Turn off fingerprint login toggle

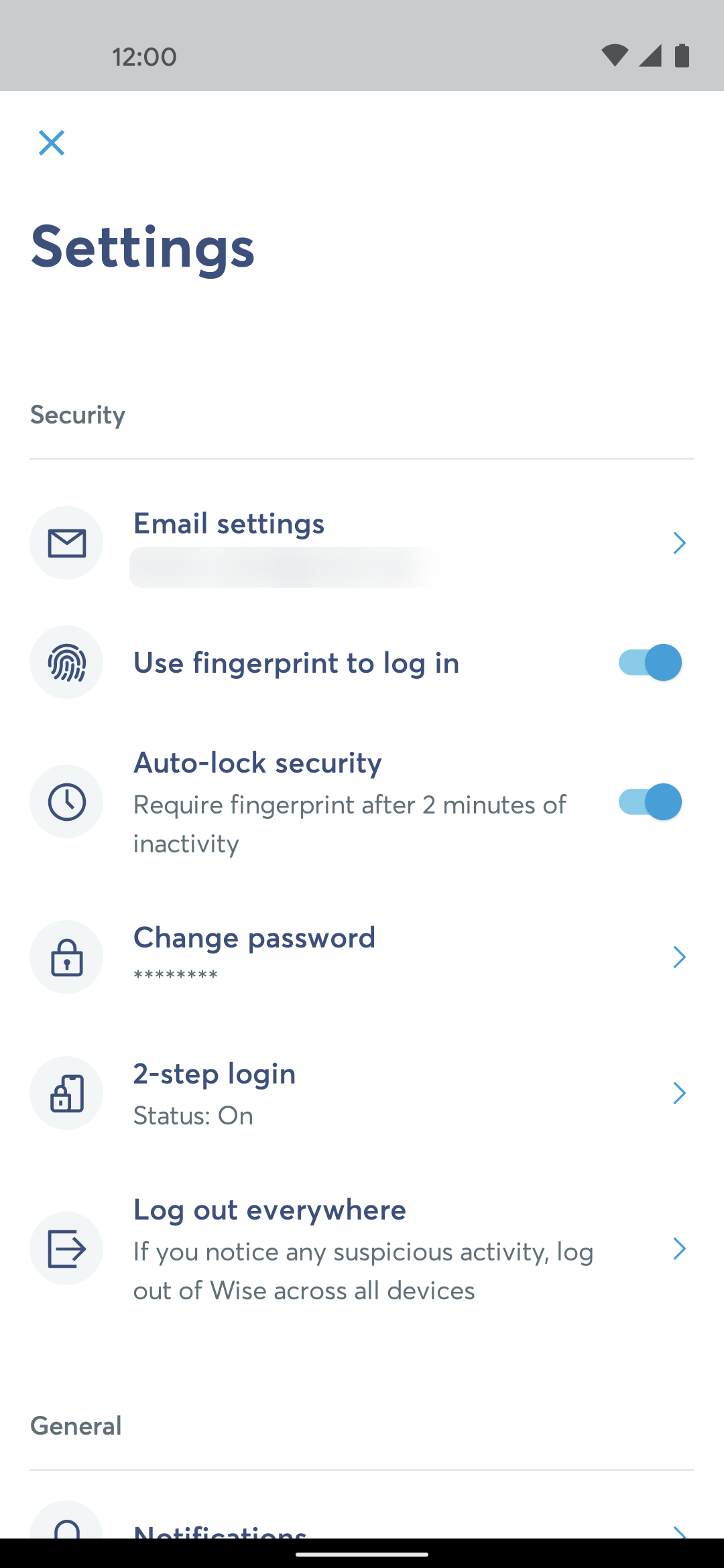click(x=650, y=662)
